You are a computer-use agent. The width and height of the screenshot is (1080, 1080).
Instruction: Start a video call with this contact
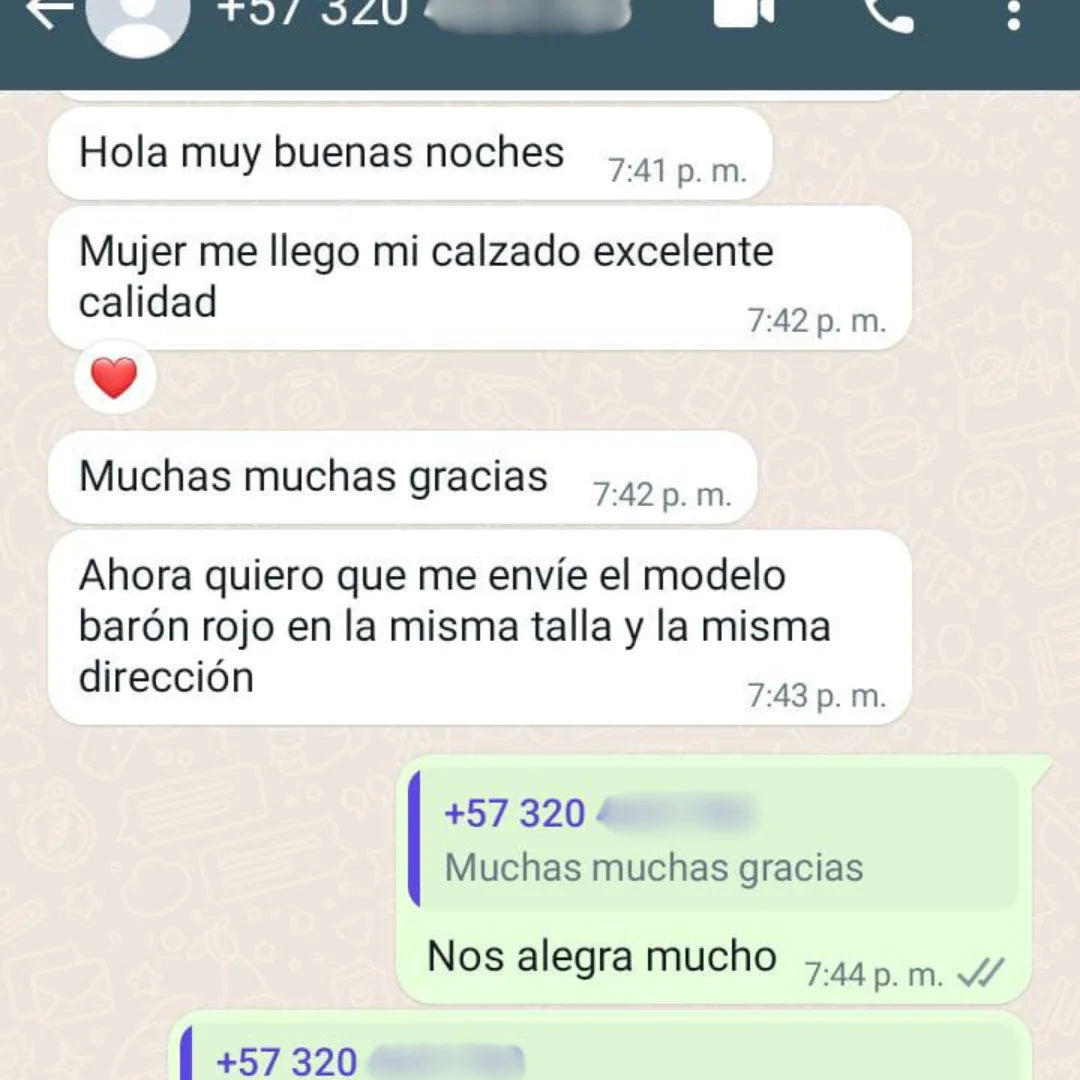[744, 12]
